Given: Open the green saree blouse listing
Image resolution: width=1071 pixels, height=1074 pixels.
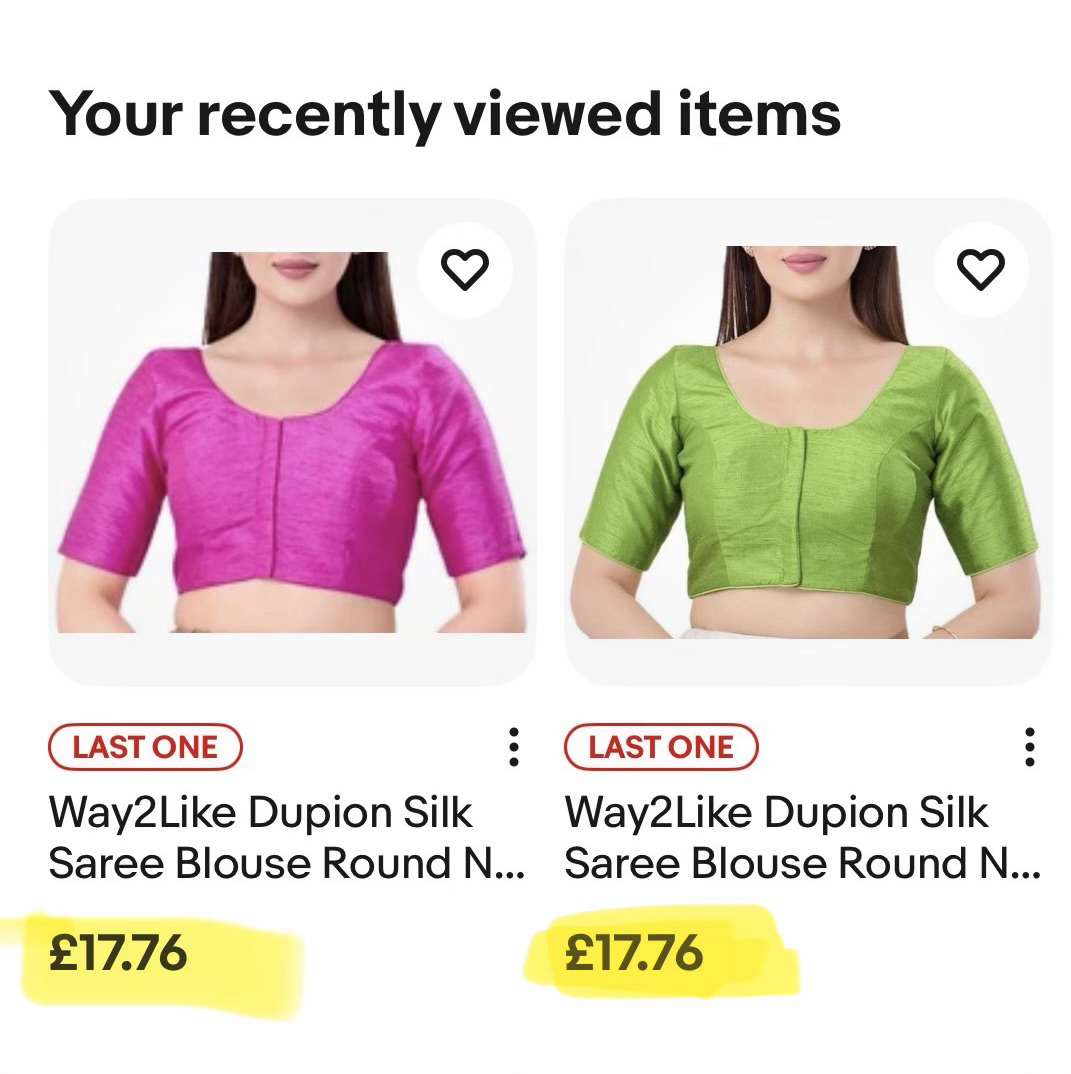Looking at the screenshot, I should (804, 838).
